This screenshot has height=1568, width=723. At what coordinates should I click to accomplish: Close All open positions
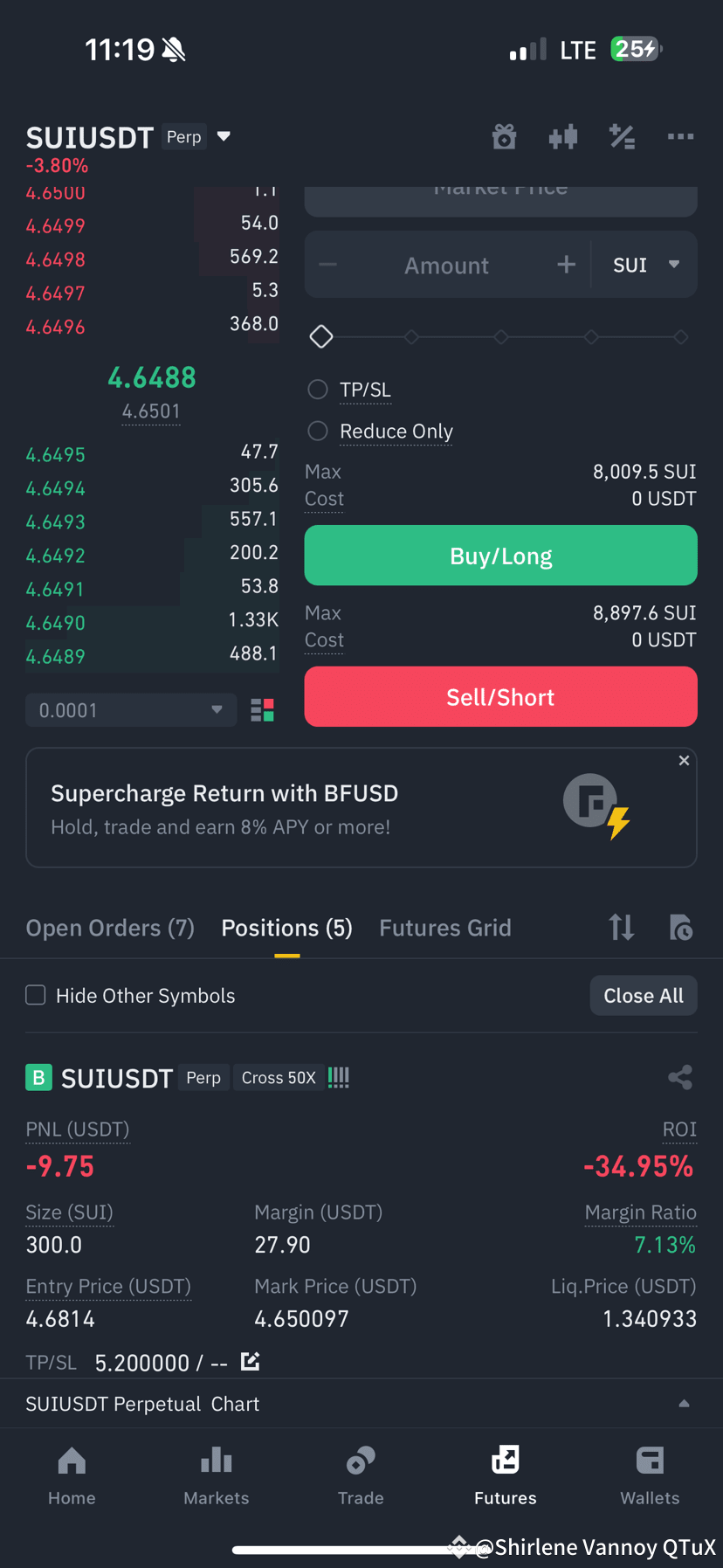tap(644, 995)
